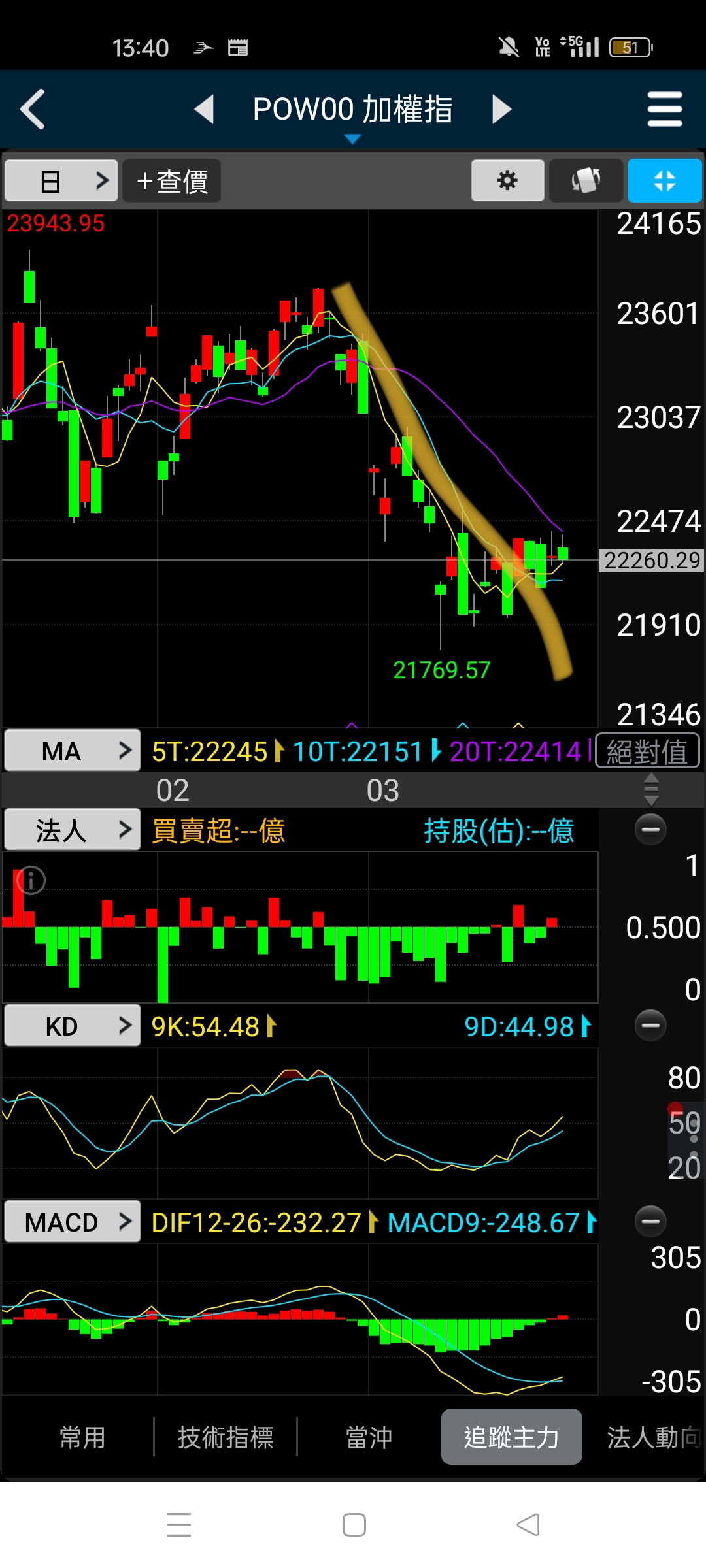Switch to the 常用 tab
Screen dimensions: 706x1568
point(82,1437)
